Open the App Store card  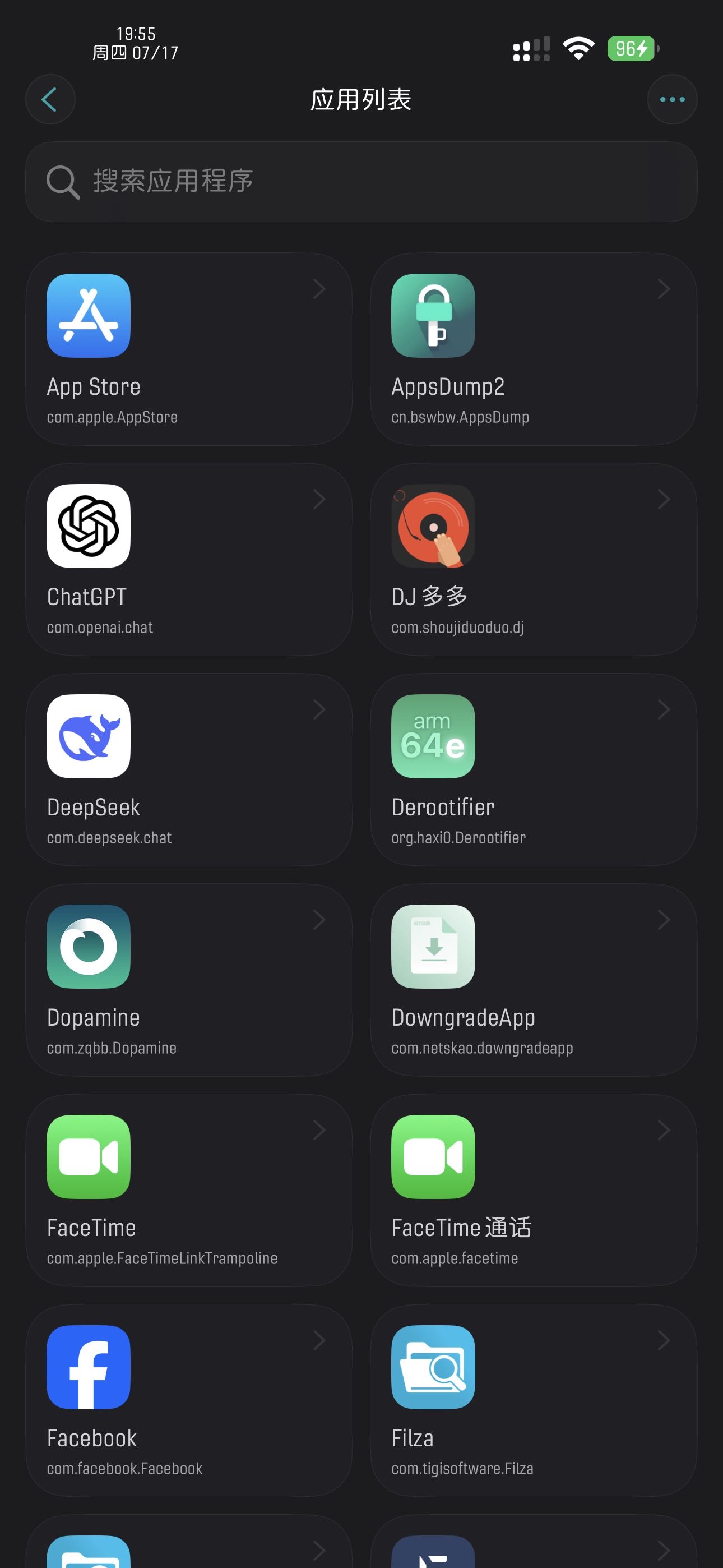pos(189,349)
